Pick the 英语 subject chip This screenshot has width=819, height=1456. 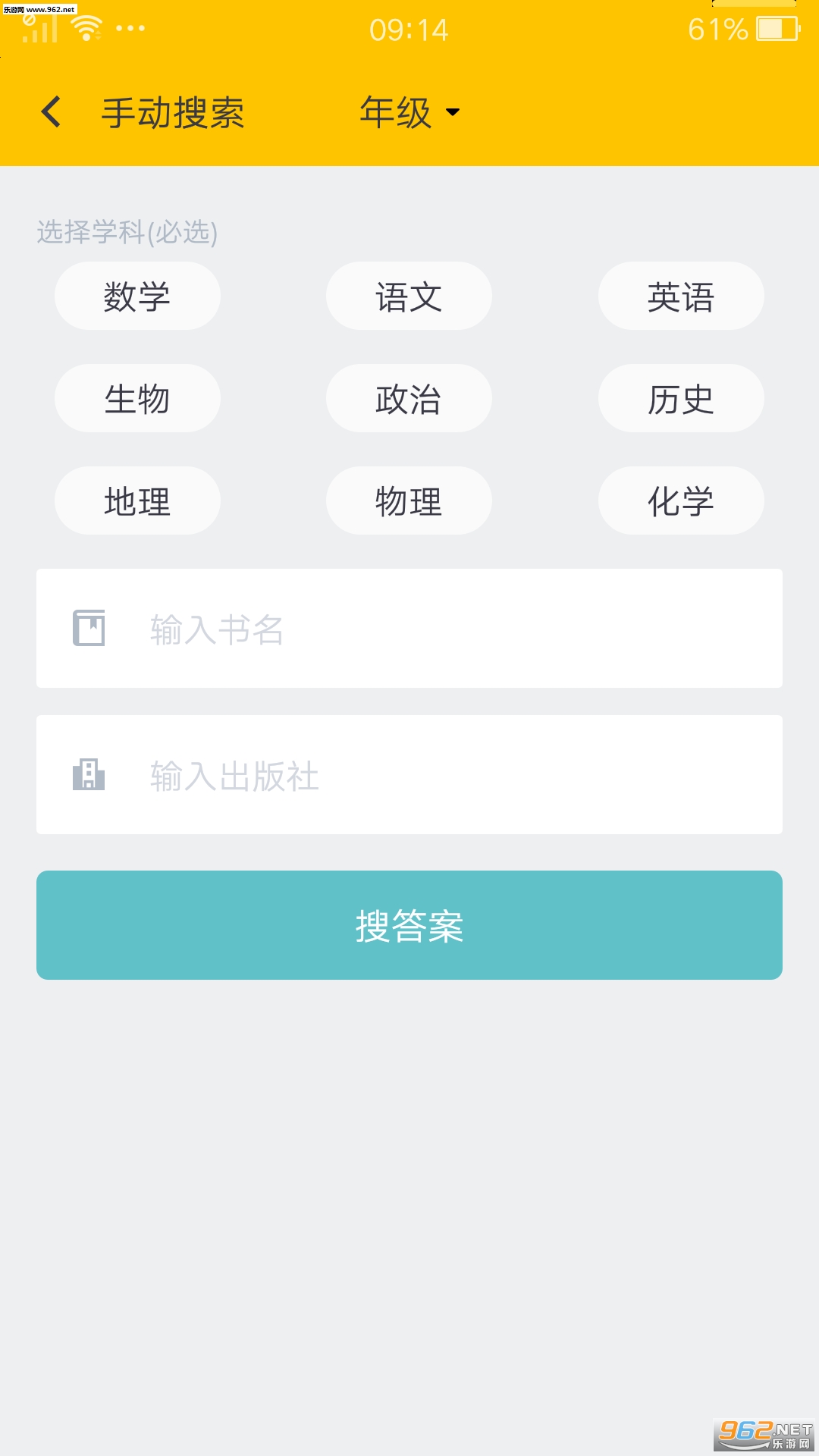(680, 296)
